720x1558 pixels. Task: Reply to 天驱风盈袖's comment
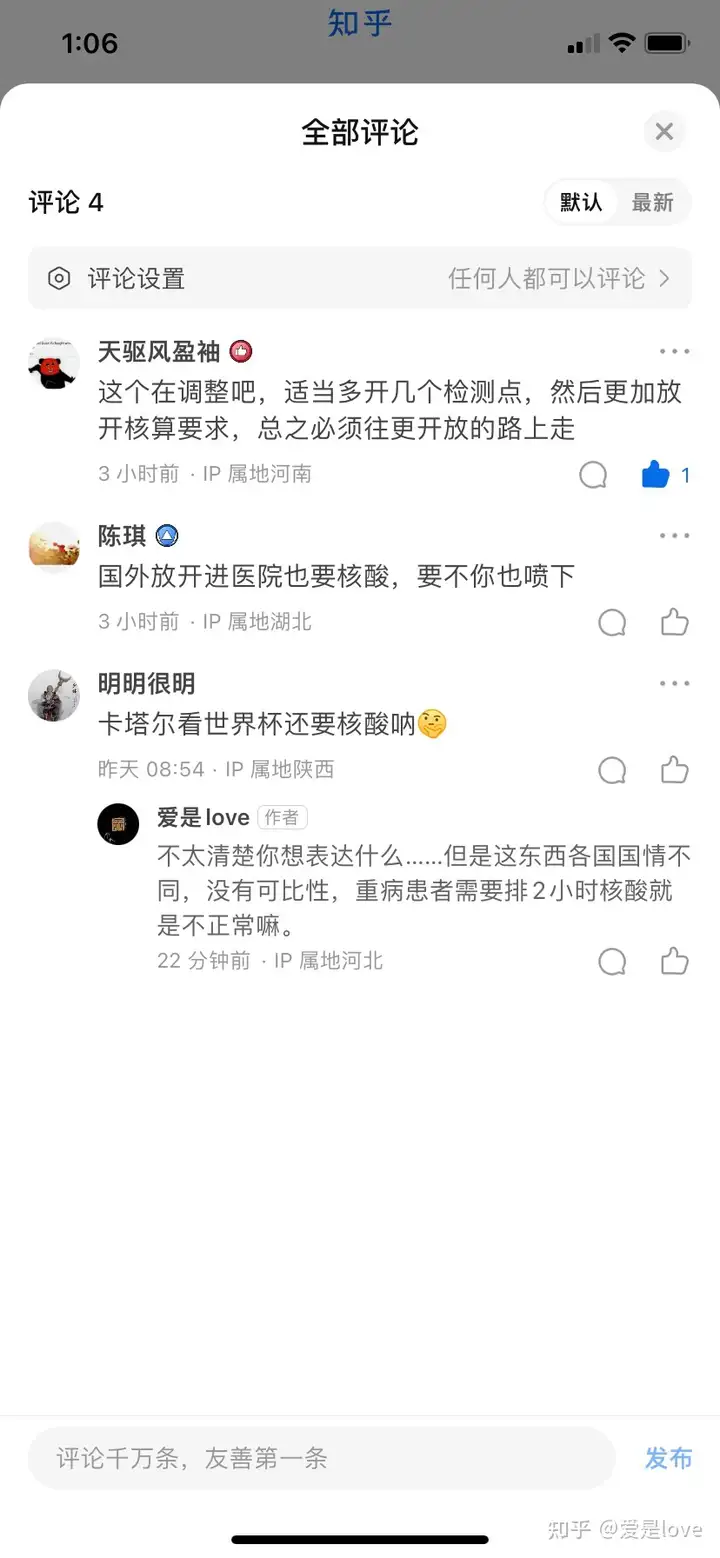593,475
